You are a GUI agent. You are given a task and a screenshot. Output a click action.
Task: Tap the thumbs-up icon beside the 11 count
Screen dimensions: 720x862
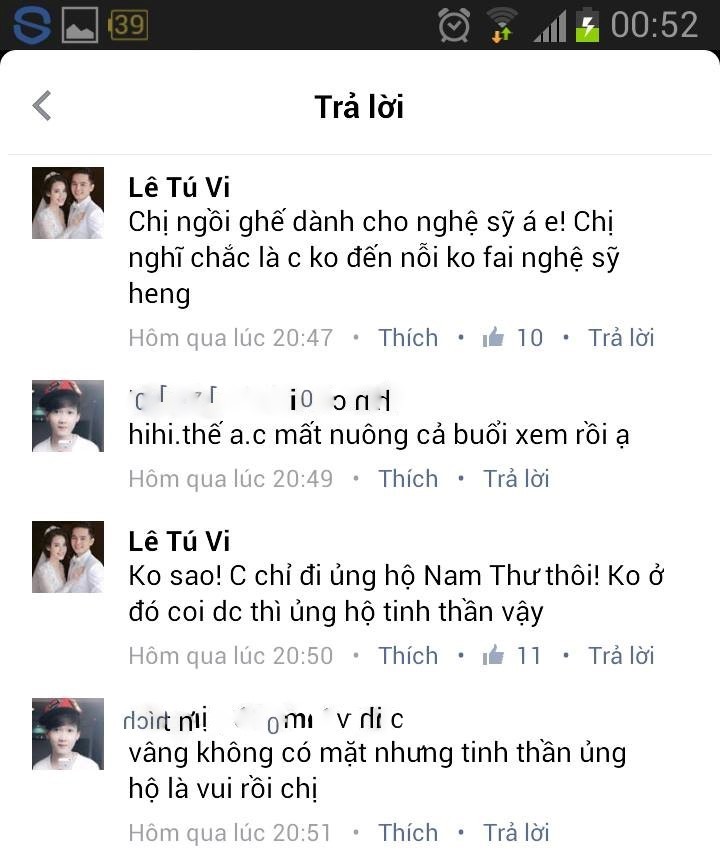pyautogui.click(x=495, y=655)
